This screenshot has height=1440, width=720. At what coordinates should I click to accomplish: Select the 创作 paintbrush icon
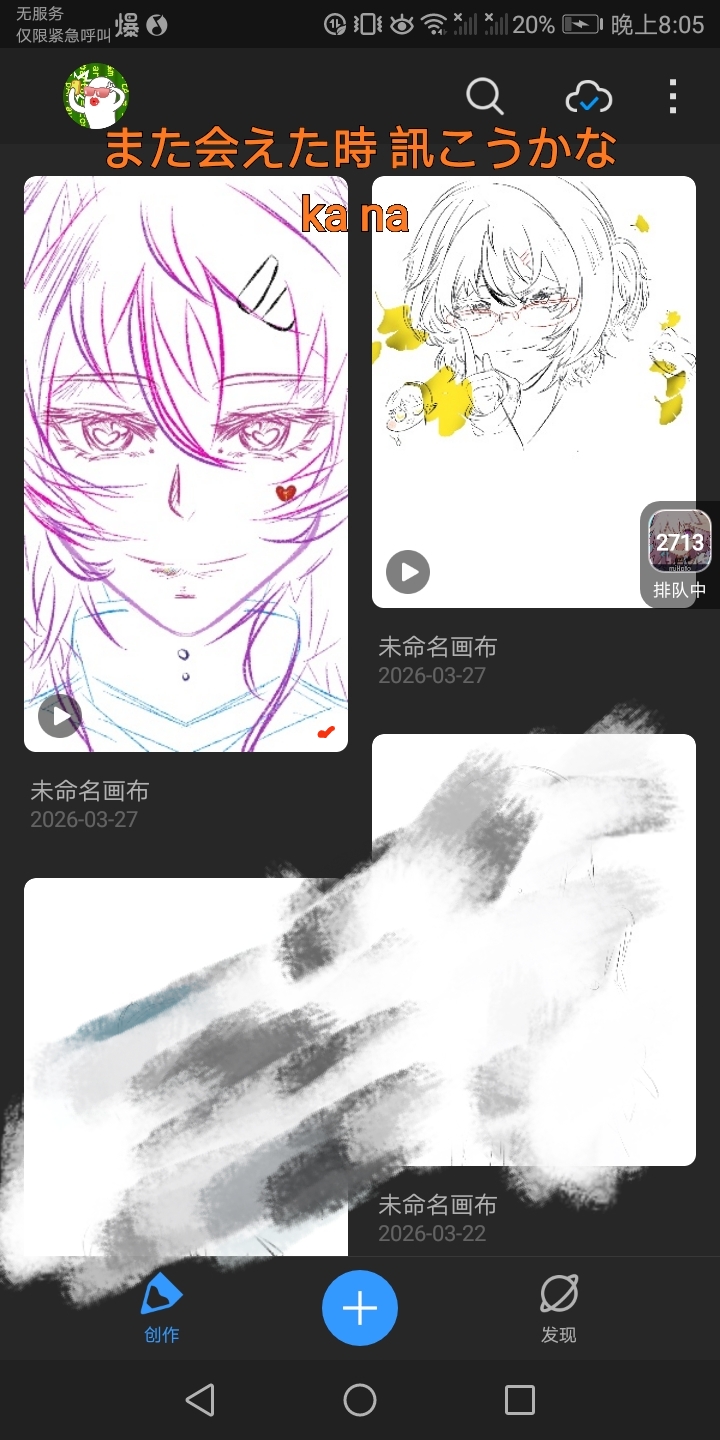[162, 1295]
